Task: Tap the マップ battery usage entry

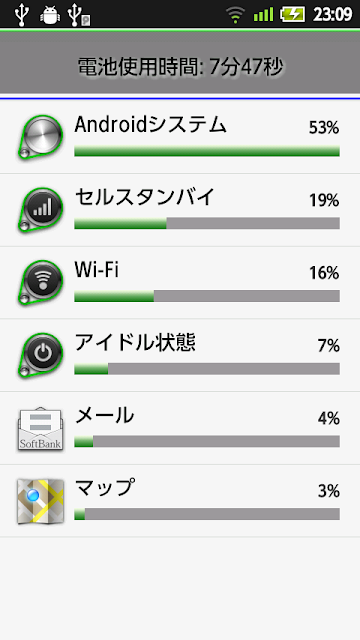Action: [x=180, y=501]
